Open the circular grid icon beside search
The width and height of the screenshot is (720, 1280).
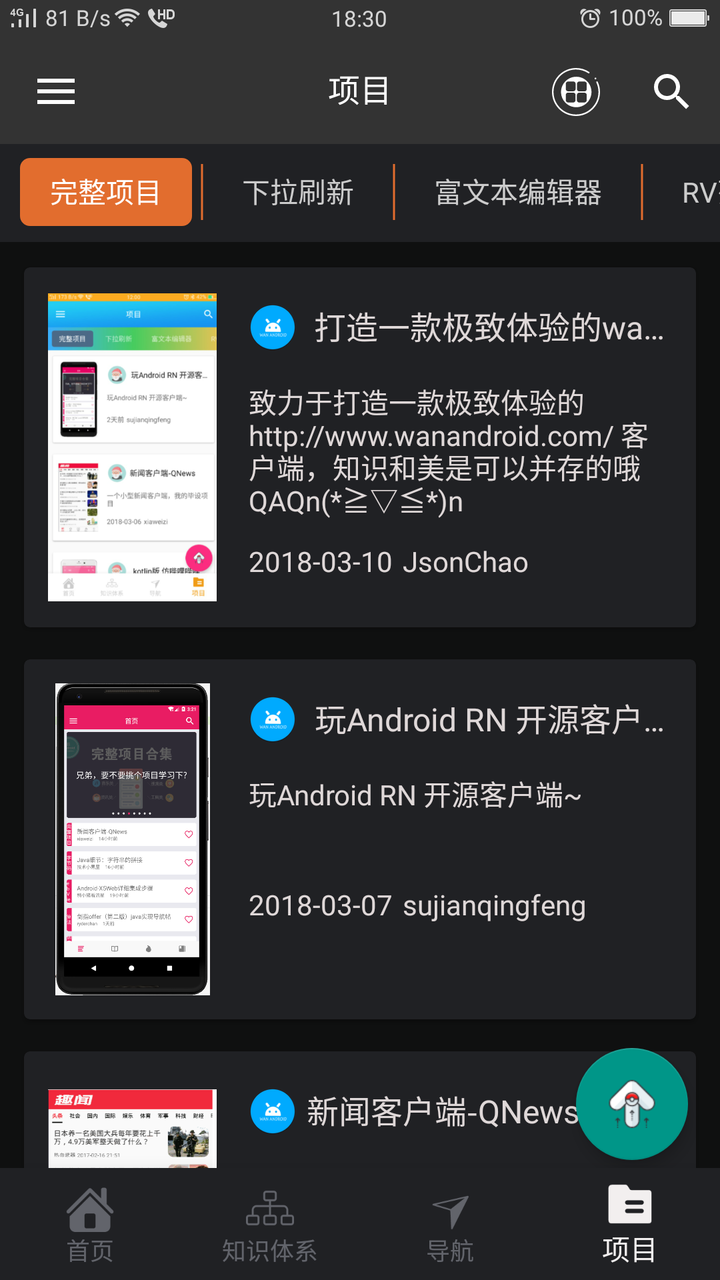click(575, 91)
